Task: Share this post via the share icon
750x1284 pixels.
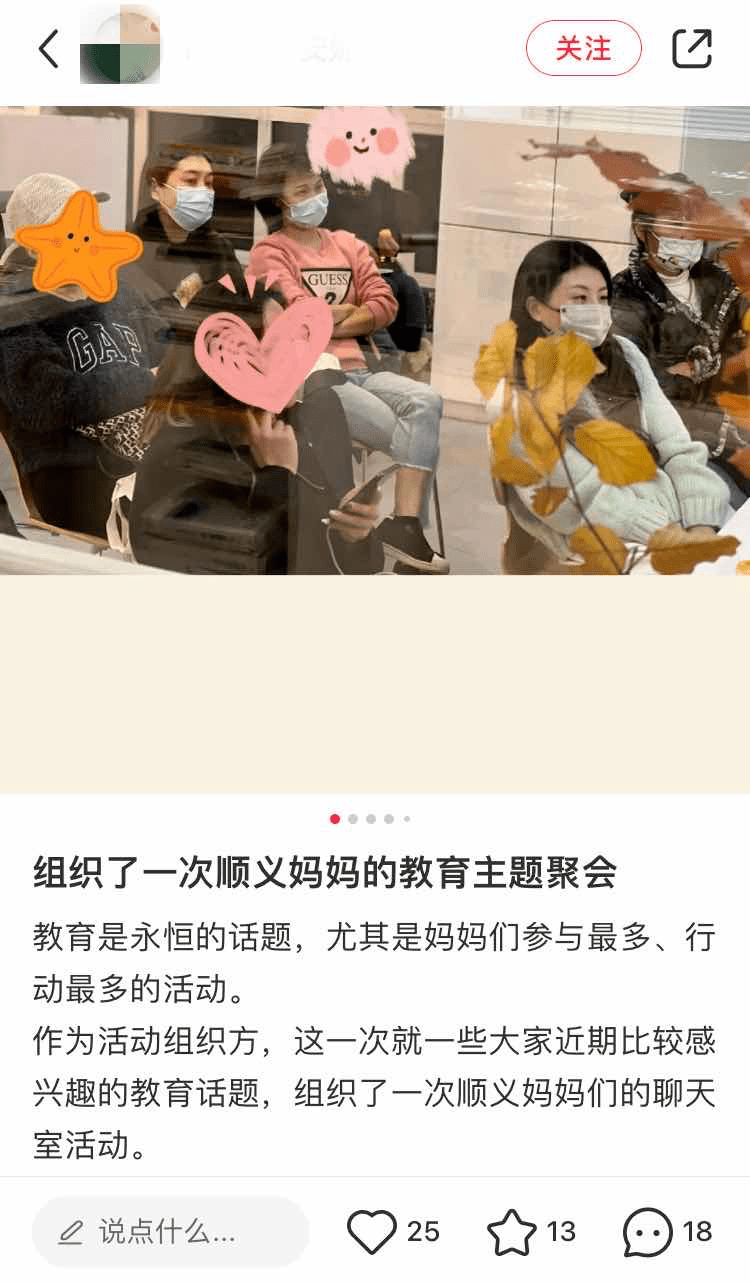Action: [x=692, y=48]
